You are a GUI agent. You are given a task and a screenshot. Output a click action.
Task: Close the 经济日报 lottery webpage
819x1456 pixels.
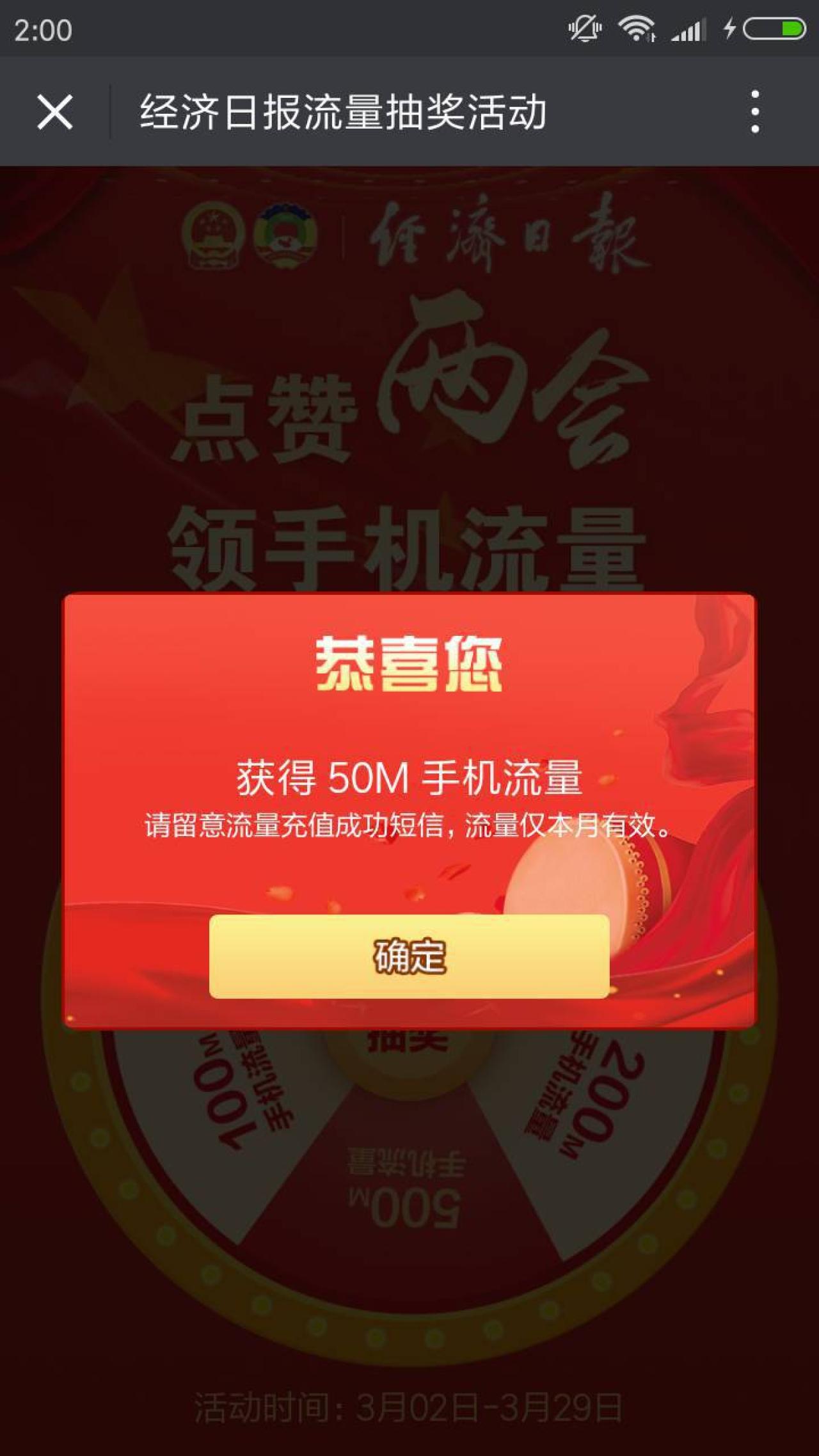pos(55,112)
